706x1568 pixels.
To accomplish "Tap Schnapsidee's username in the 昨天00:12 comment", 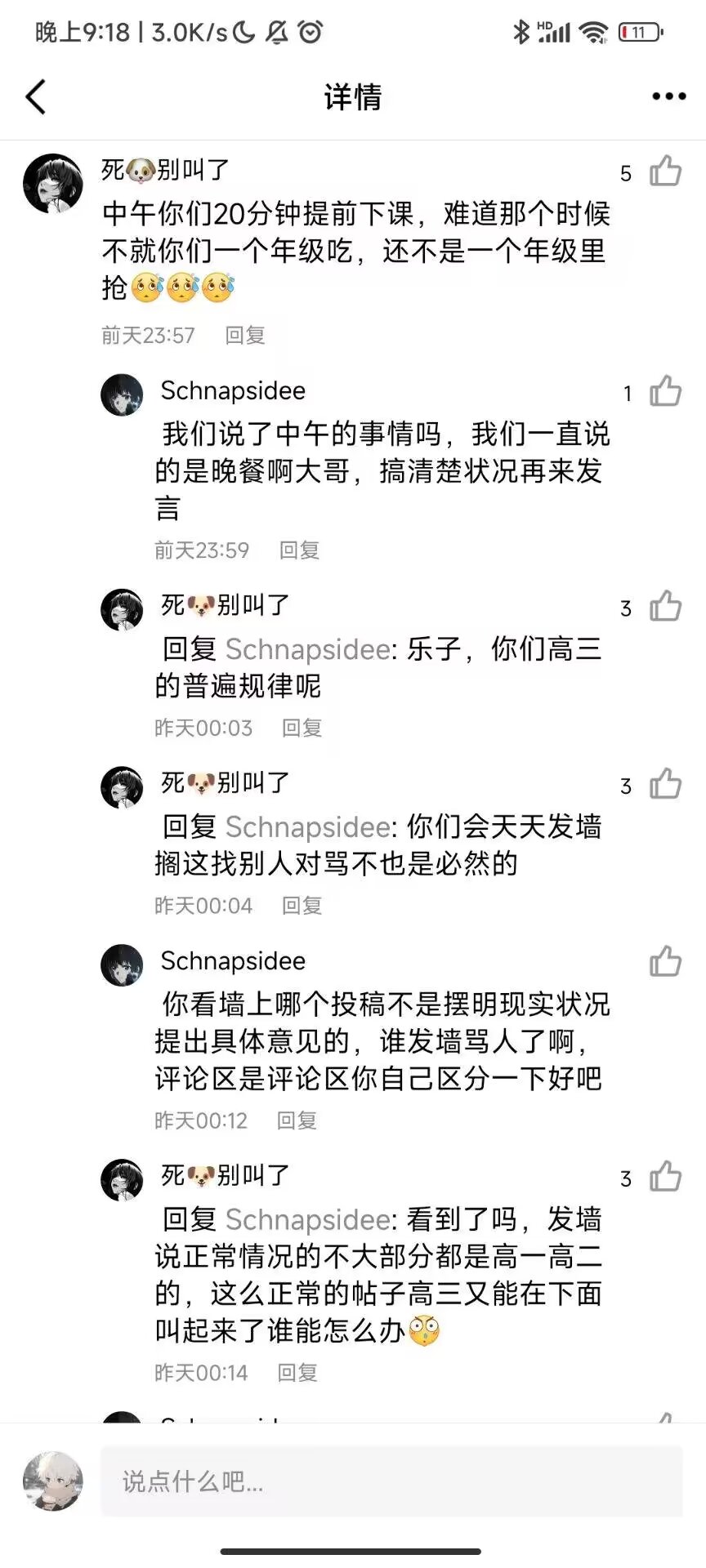I will [233, 961].
